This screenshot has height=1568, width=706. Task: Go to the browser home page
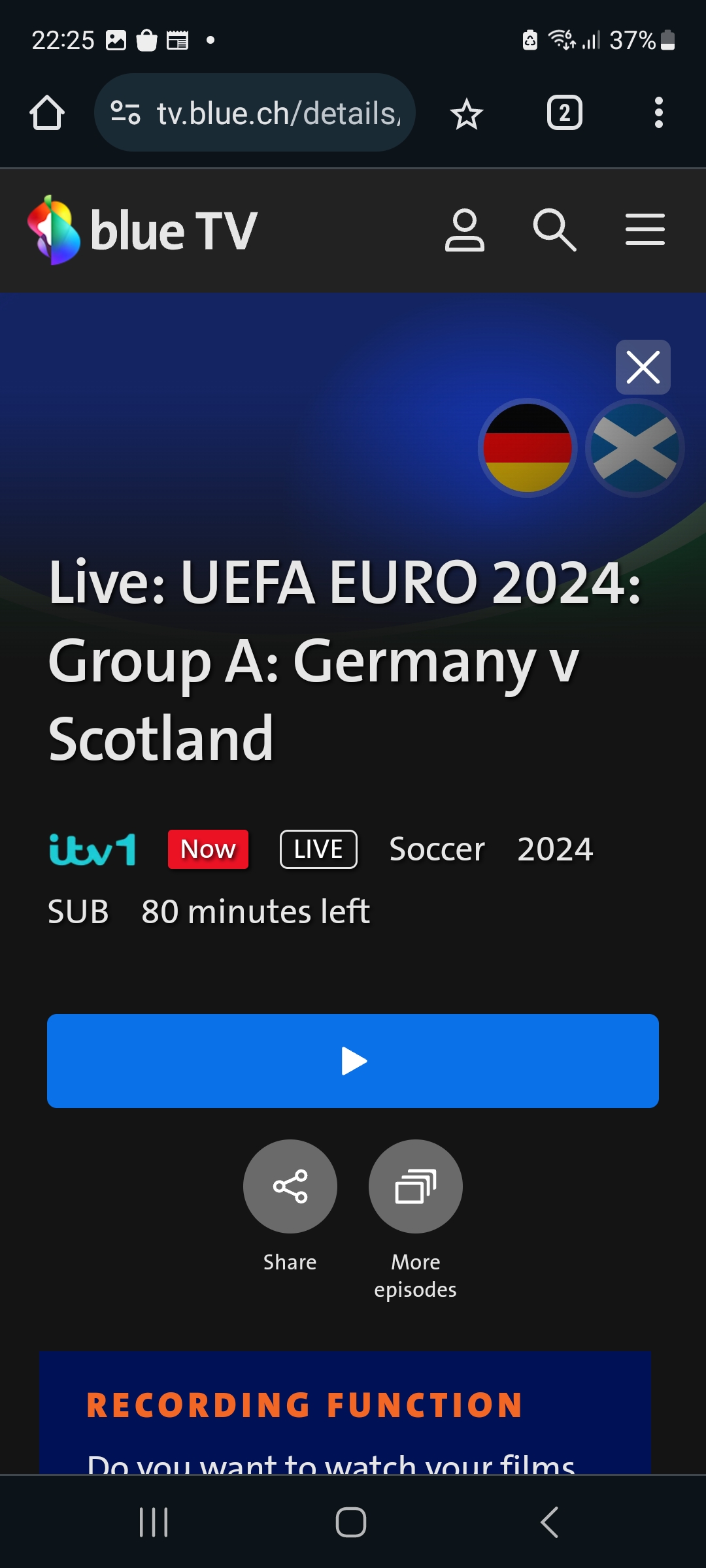pos(47,113)
